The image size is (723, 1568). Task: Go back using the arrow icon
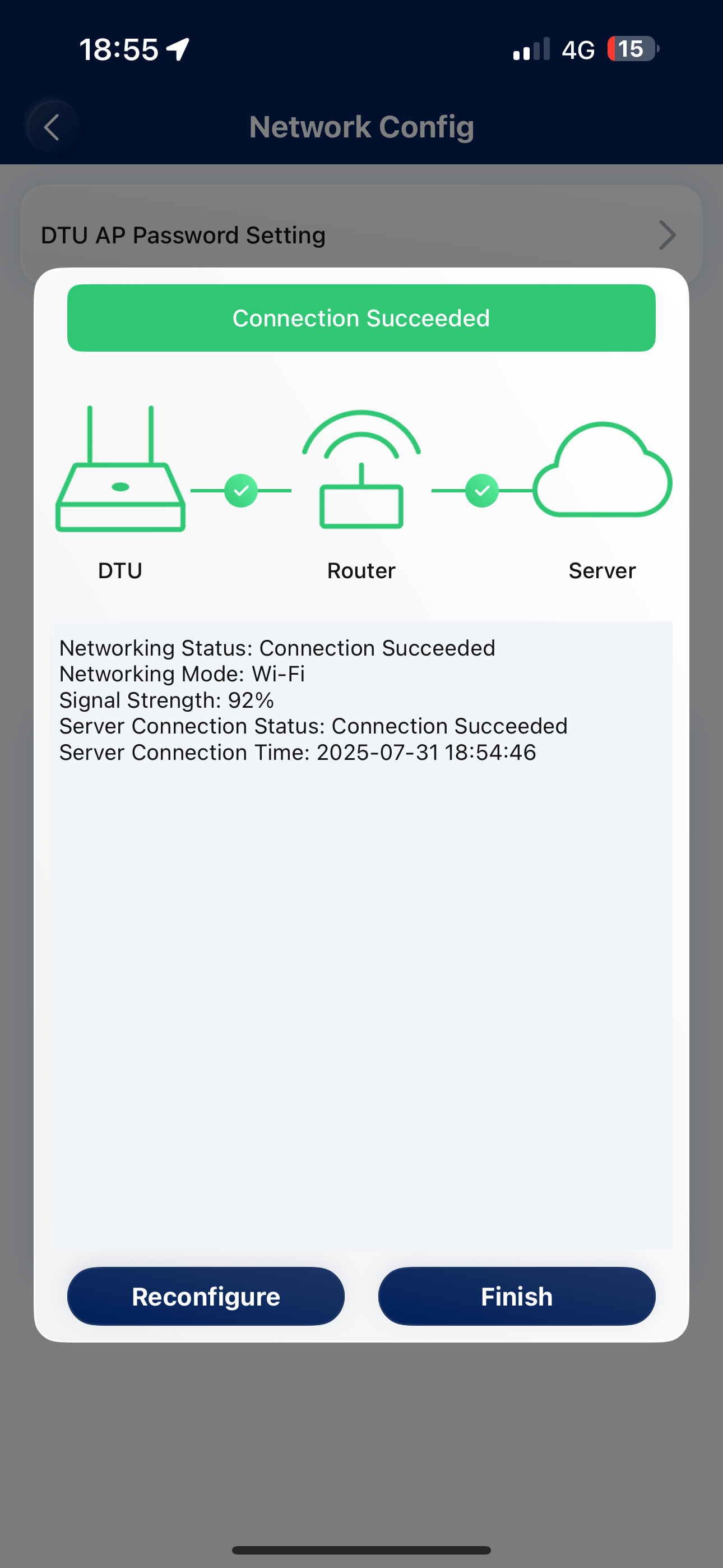[52, 127]
